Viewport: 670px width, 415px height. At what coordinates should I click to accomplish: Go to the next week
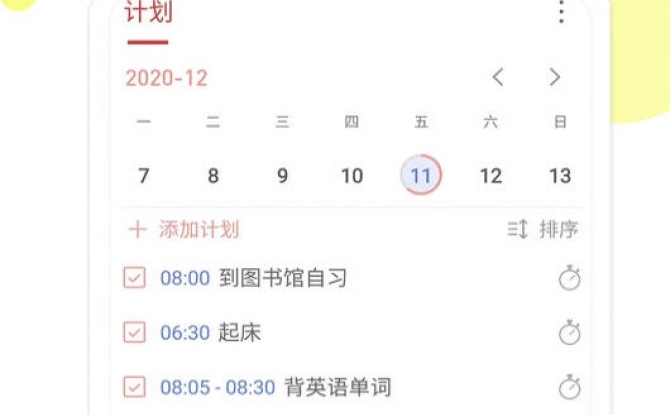[555, 77]
